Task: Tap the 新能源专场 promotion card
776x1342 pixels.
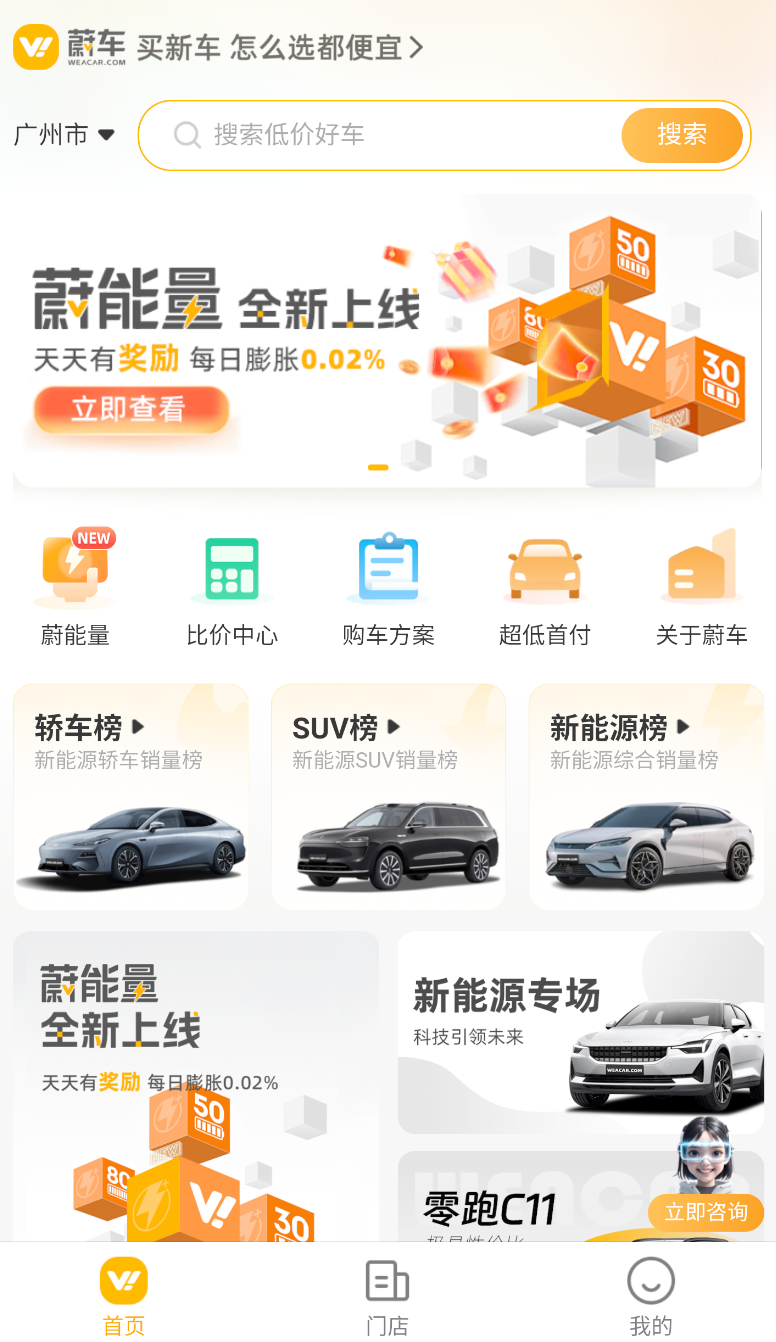Action: (x=580, y=1032)
